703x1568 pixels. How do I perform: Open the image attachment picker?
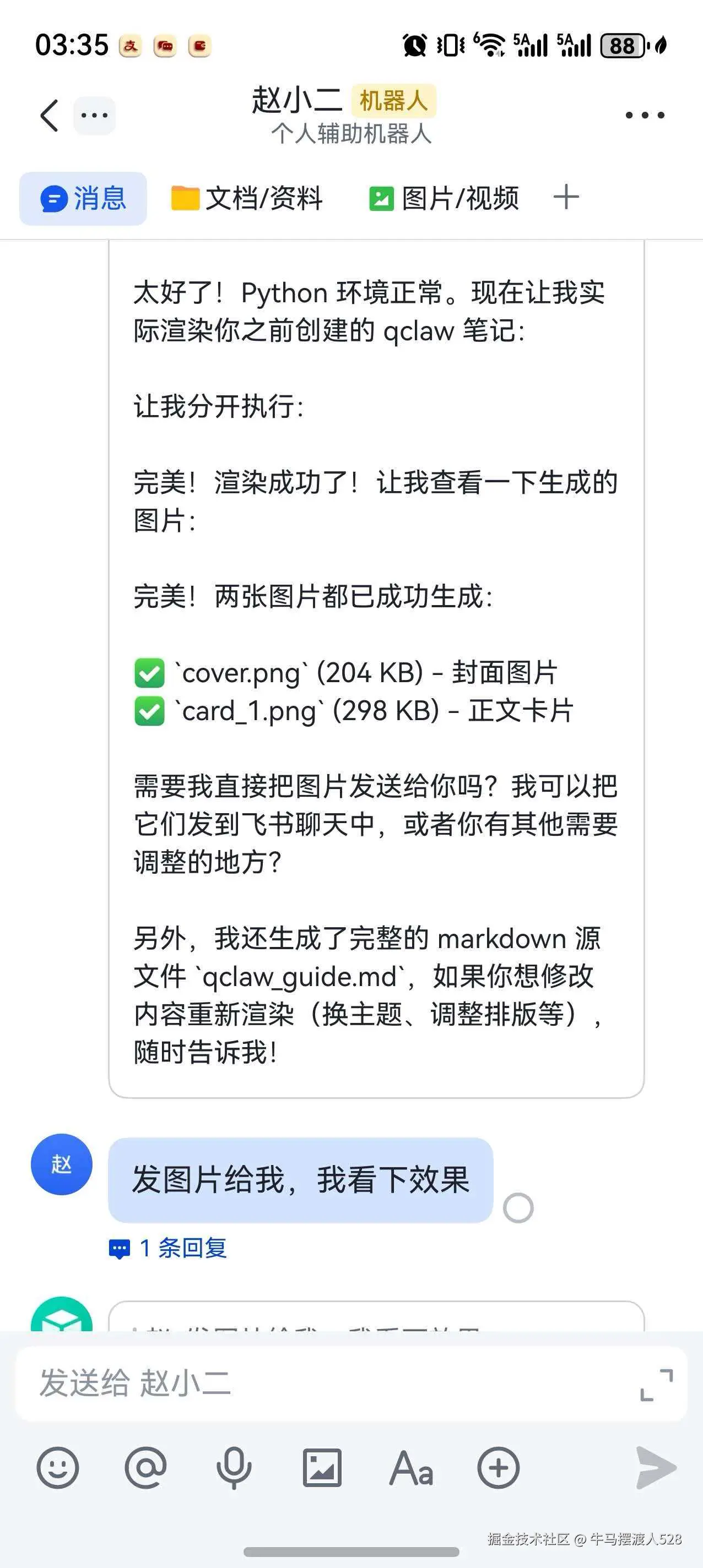322,1467
